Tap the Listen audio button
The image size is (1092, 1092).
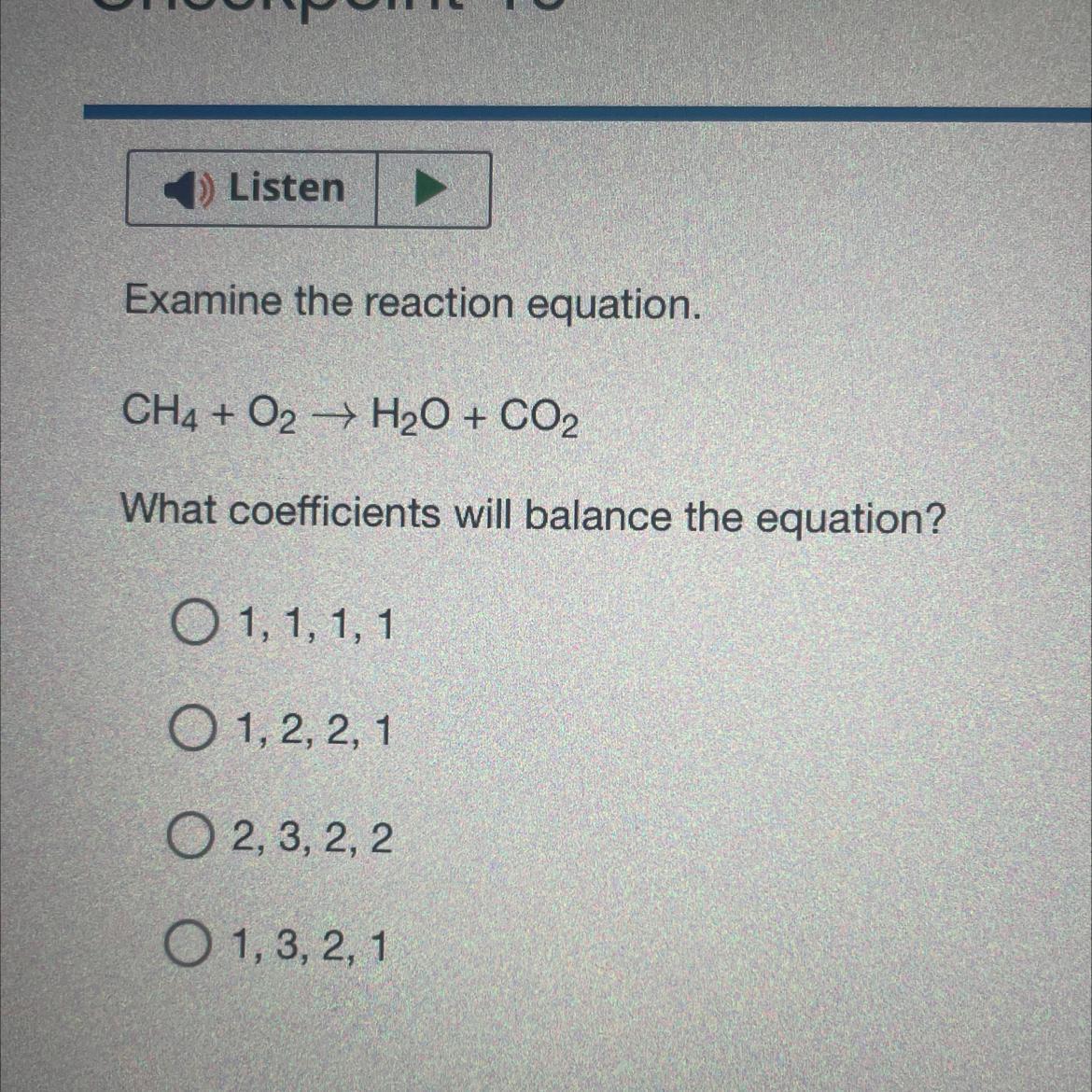(252, 189)
